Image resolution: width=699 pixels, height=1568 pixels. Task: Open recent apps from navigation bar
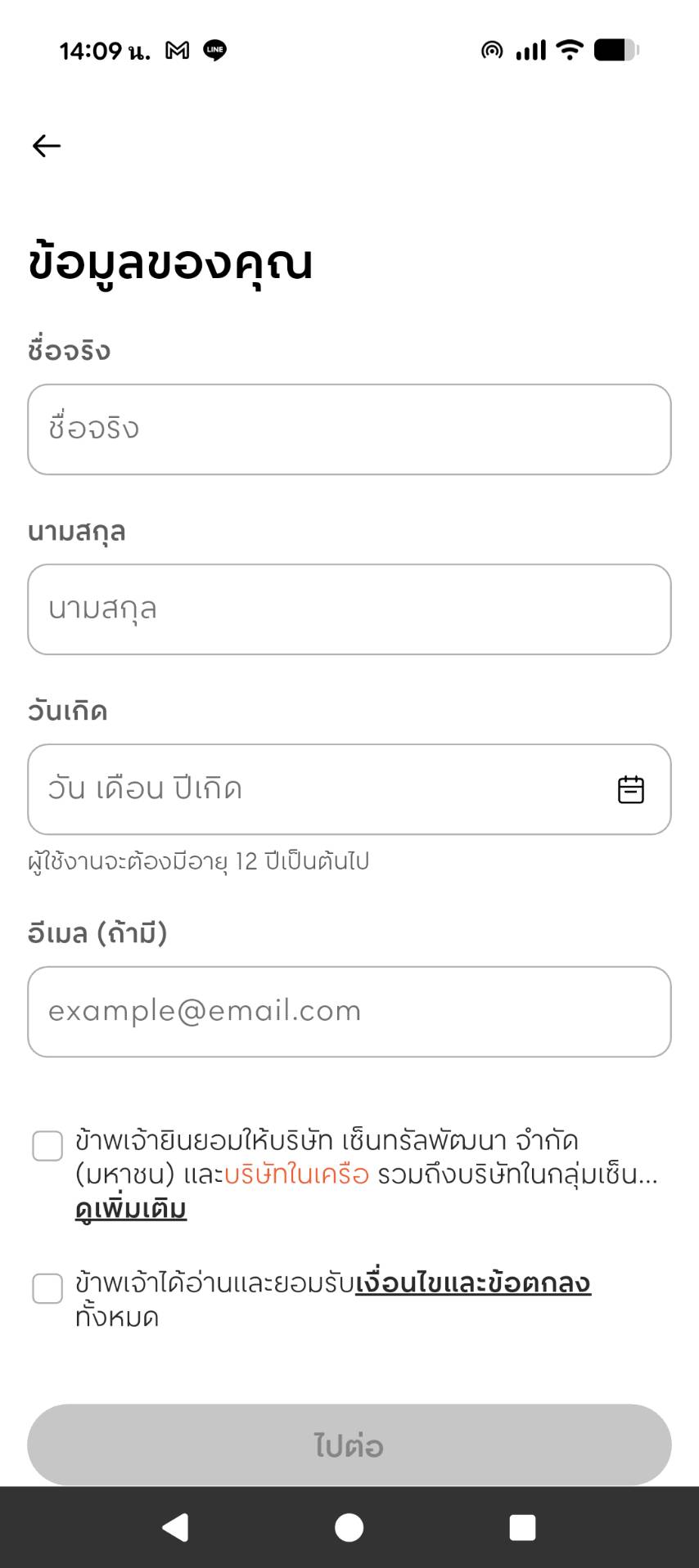(x=522, y=1527)
